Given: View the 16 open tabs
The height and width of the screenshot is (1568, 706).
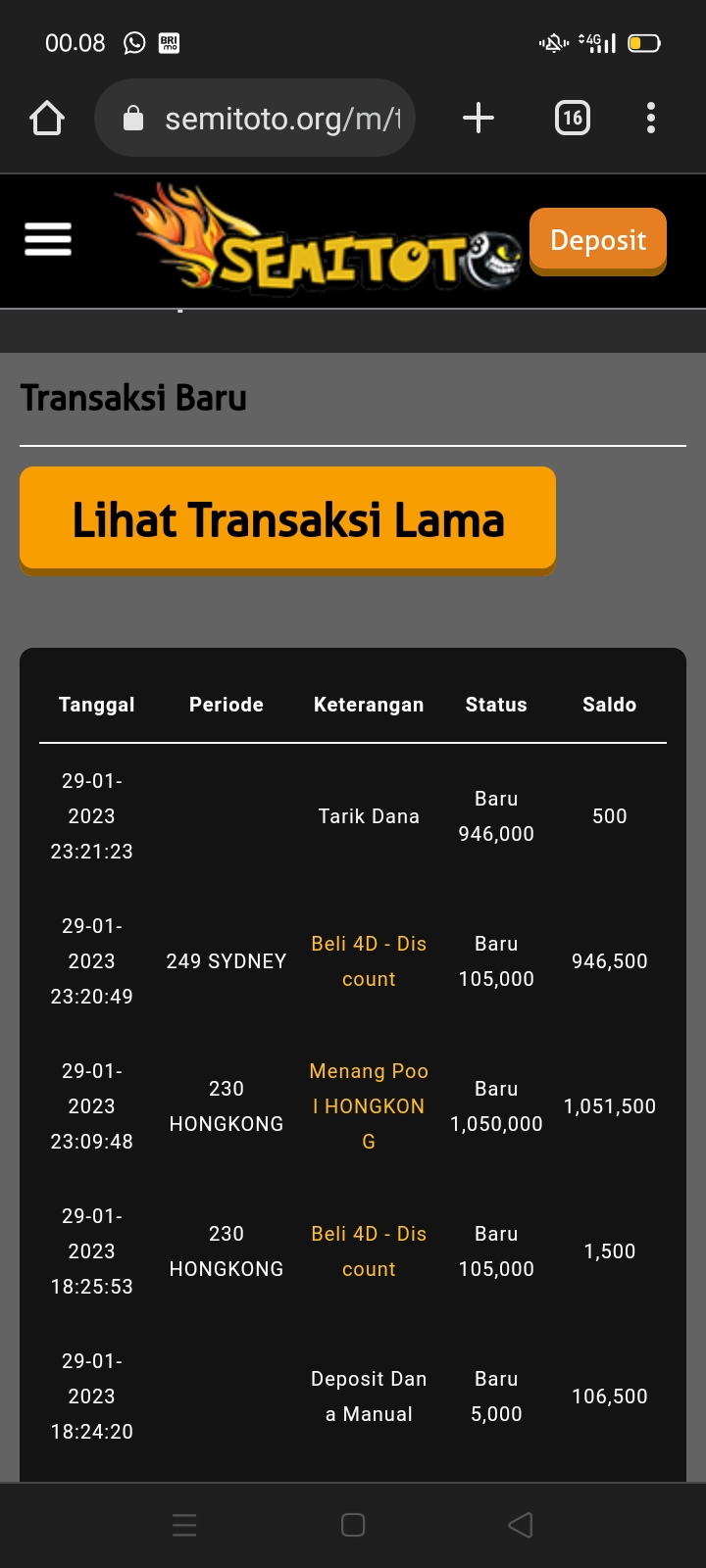Looking at the screenshot, I should [x=573, y=119].
